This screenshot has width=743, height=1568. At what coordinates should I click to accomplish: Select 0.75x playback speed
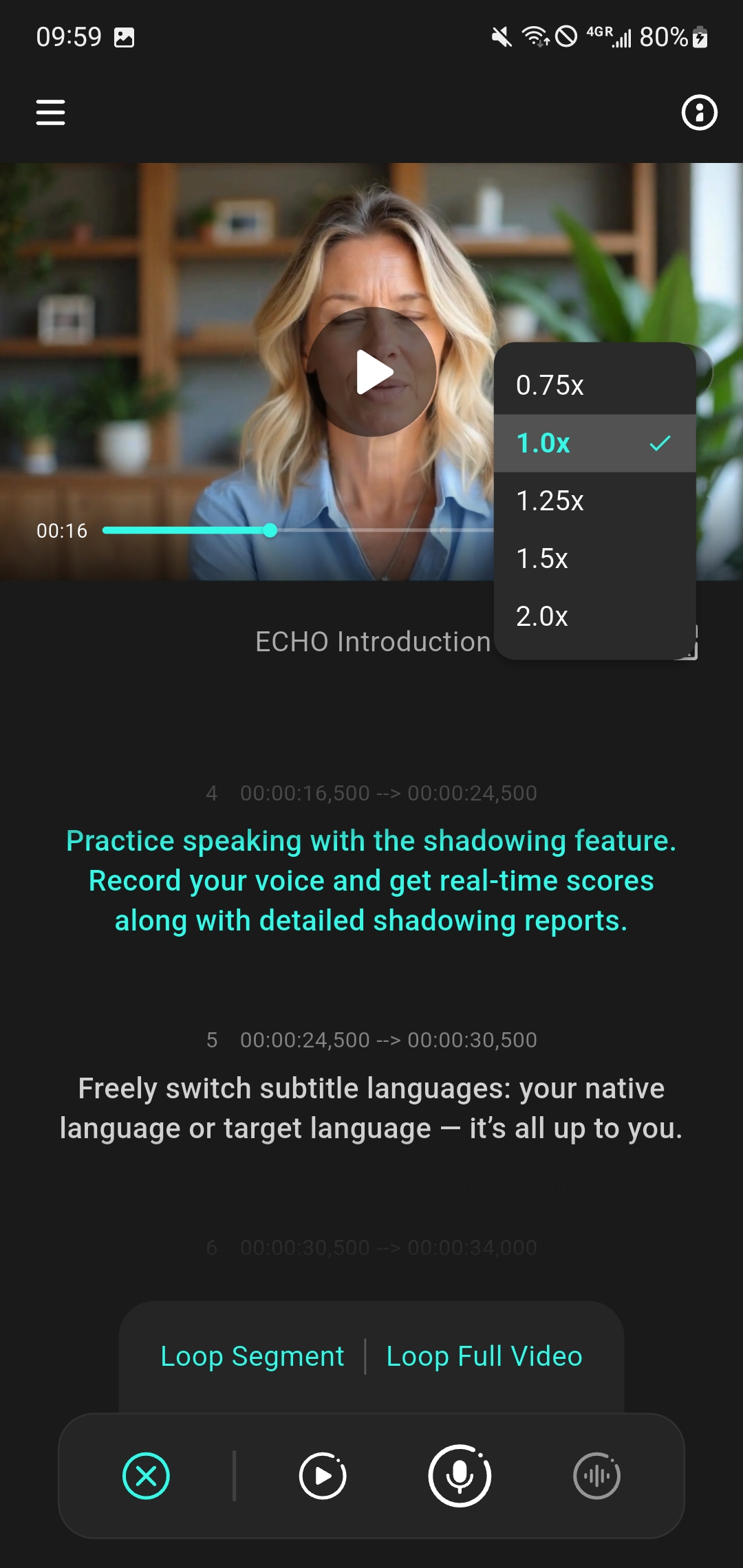tap(594, 385)
